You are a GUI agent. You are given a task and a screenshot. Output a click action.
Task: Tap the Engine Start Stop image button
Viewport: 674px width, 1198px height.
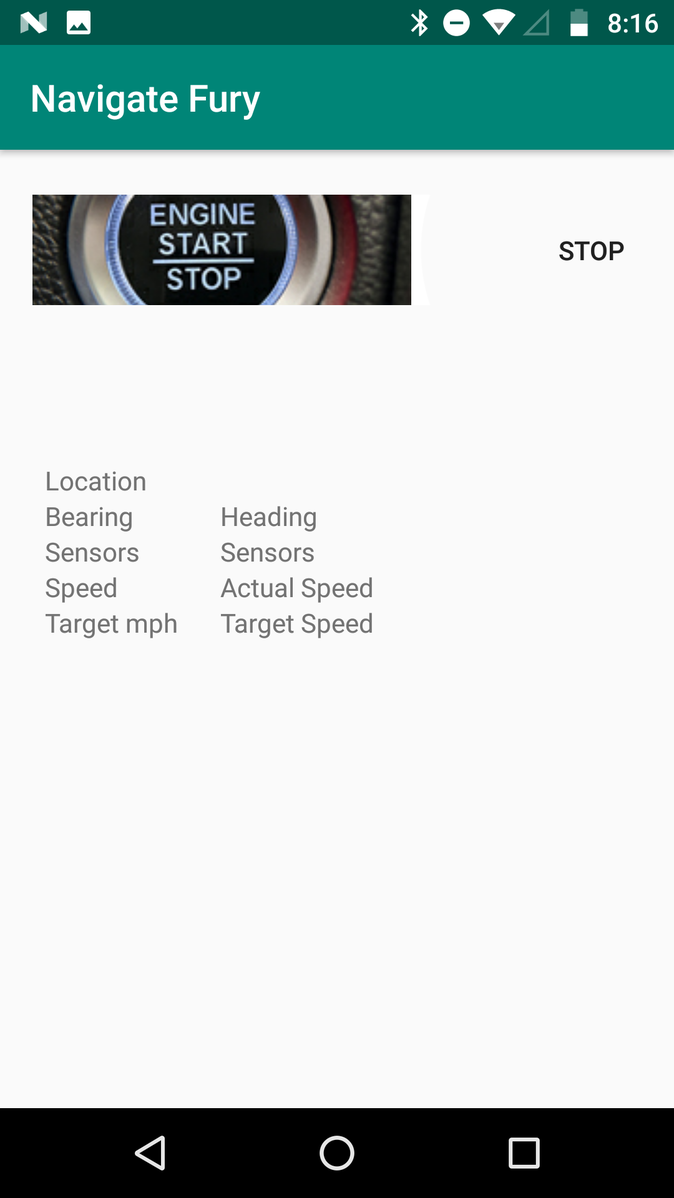222,250
